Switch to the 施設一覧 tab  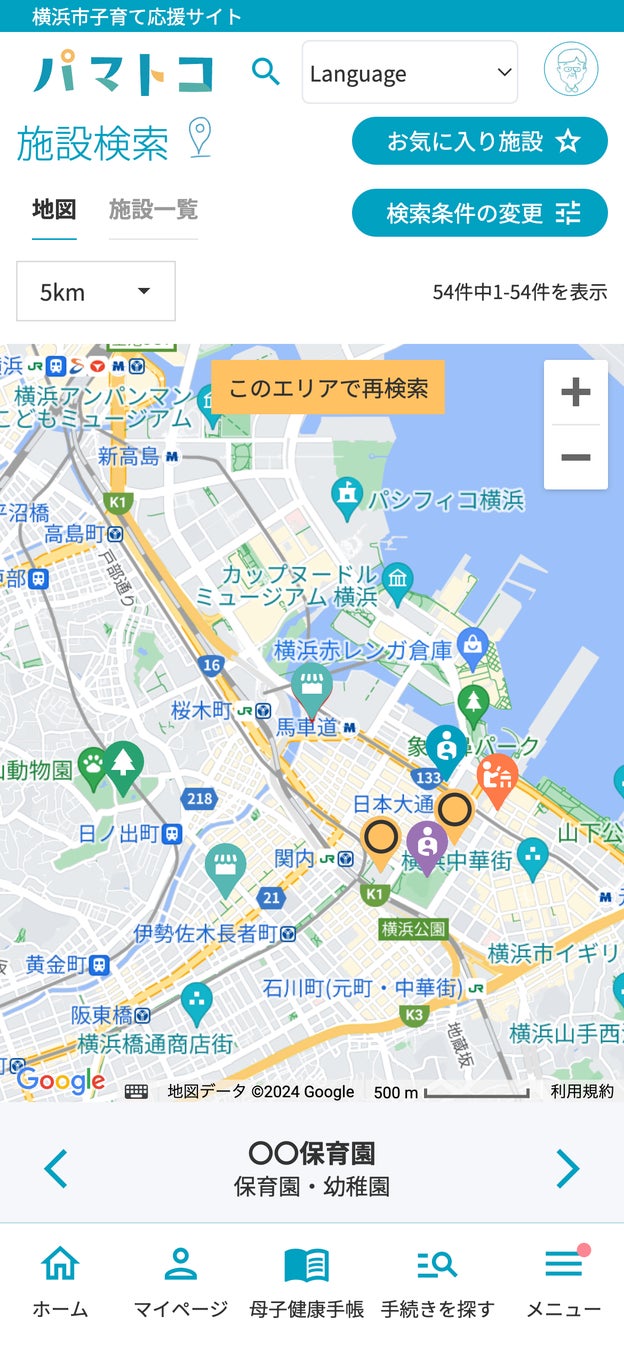[153, 209]
